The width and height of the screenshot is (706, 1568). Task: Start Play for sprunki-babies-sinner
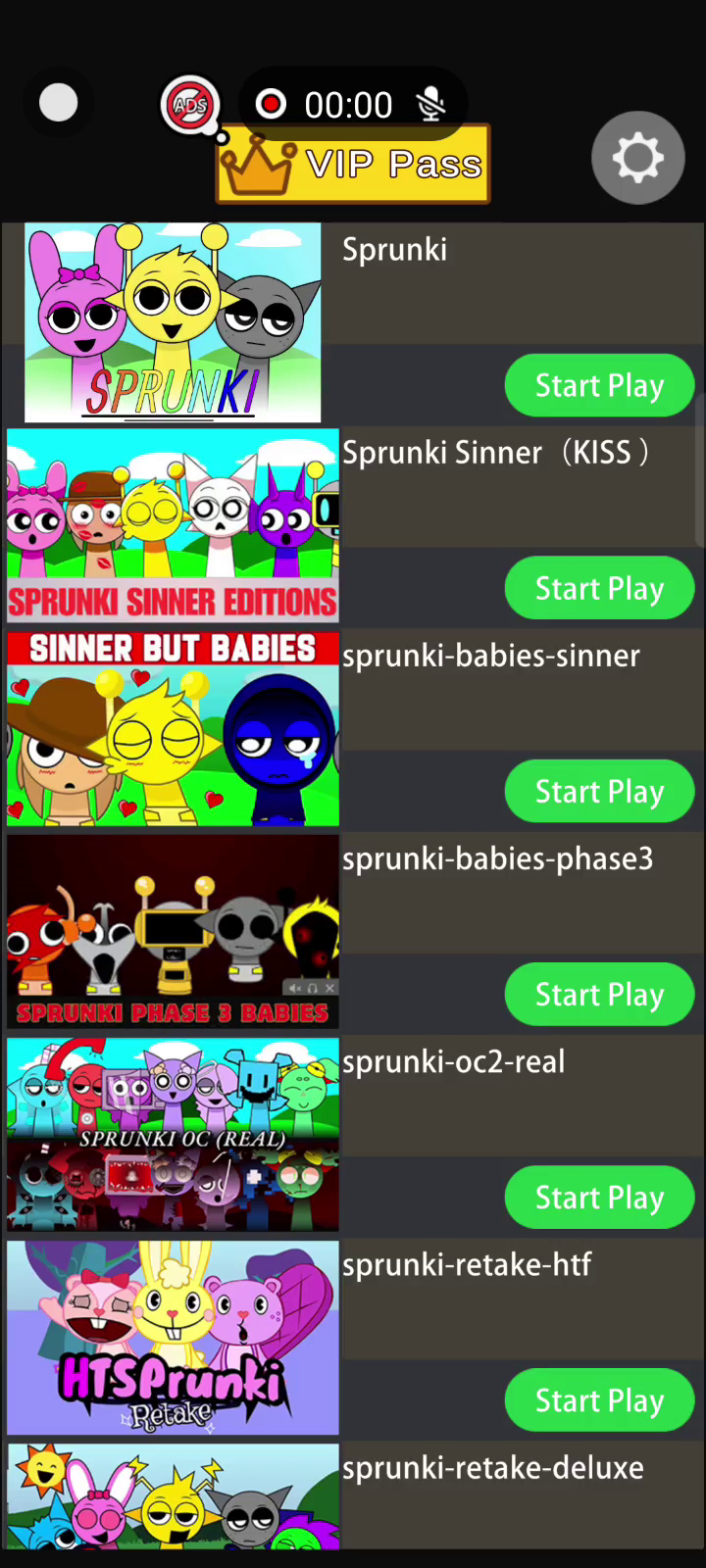pos(599,791)
